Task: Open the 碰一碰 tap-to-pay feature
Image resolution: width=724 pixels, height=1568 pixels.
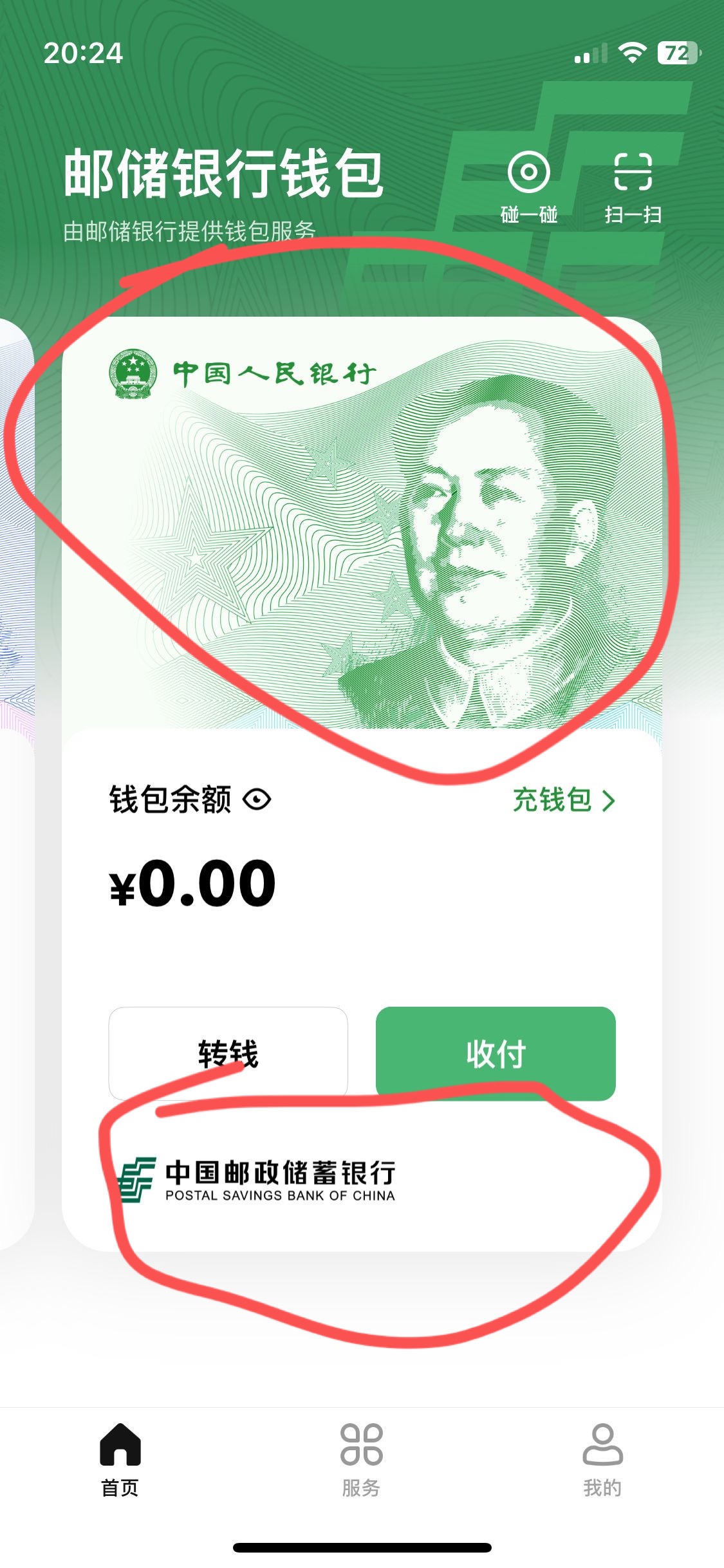Action: [x=529, y=187]
